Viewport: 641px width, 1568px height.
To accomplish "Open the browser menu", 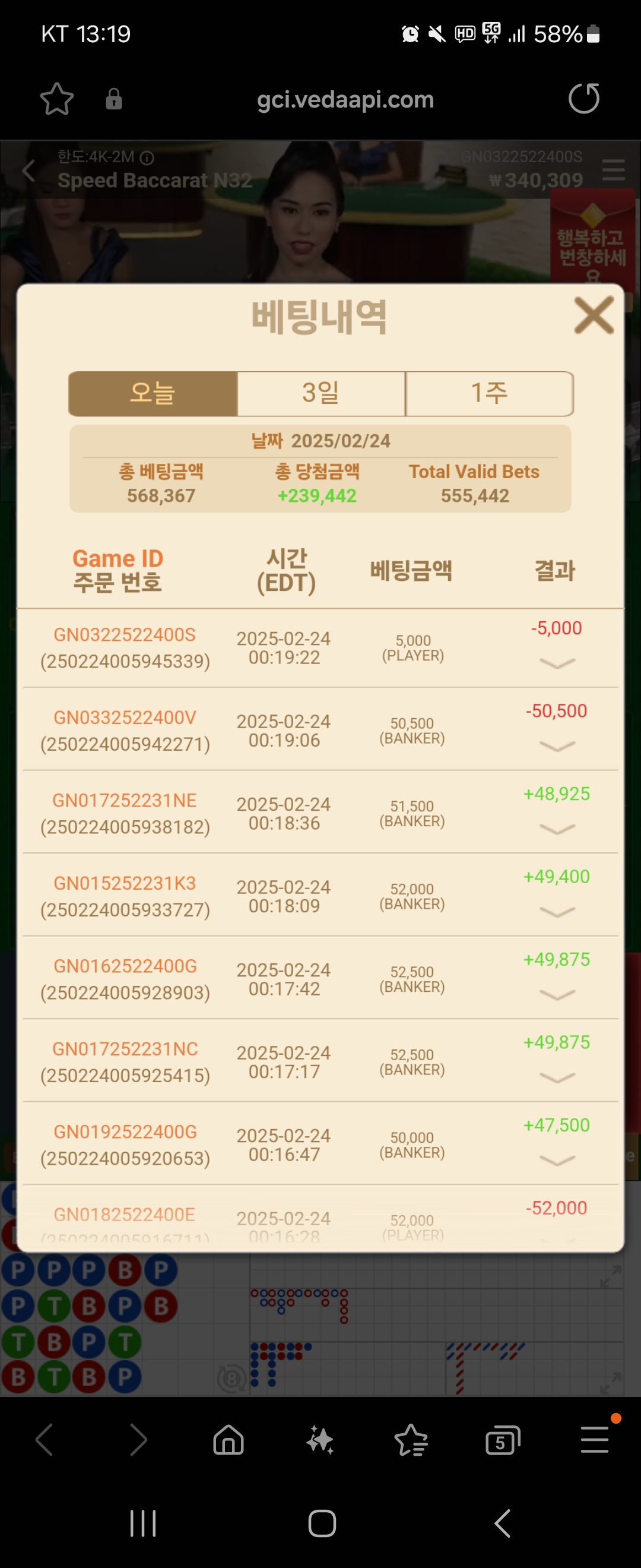I will [594, 1440].
